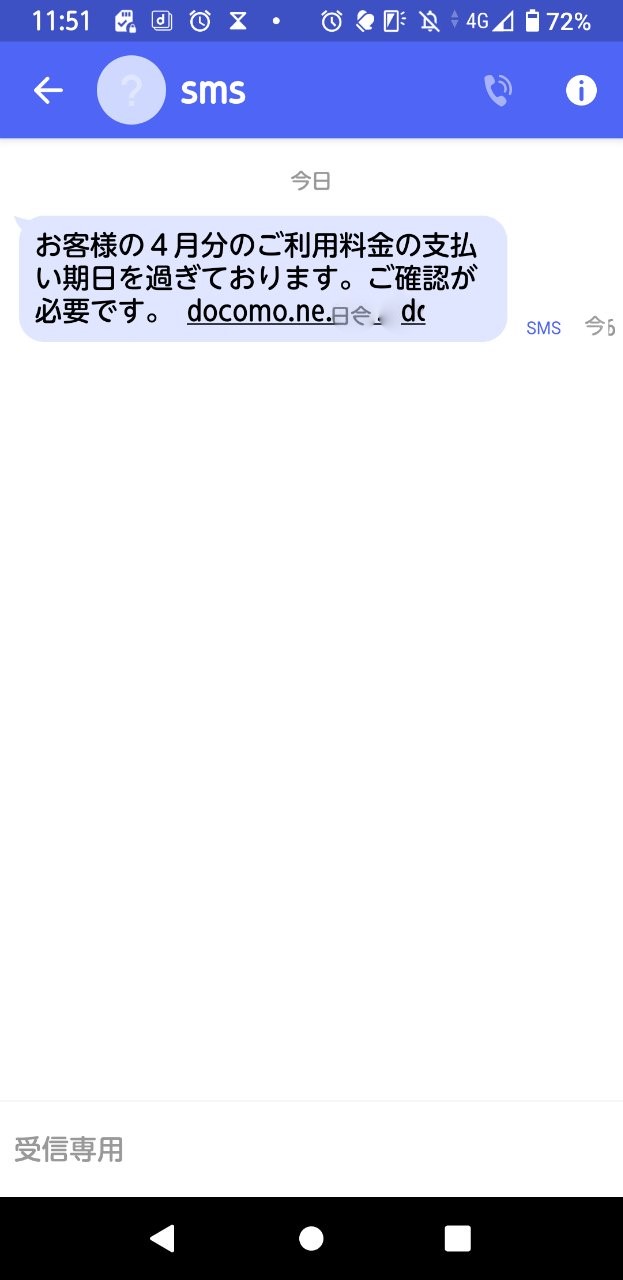Open the docomo.ne link in the message
The height and width of the screenshot is (1280, 623).
pyautogui.click(x=306, y=312)
